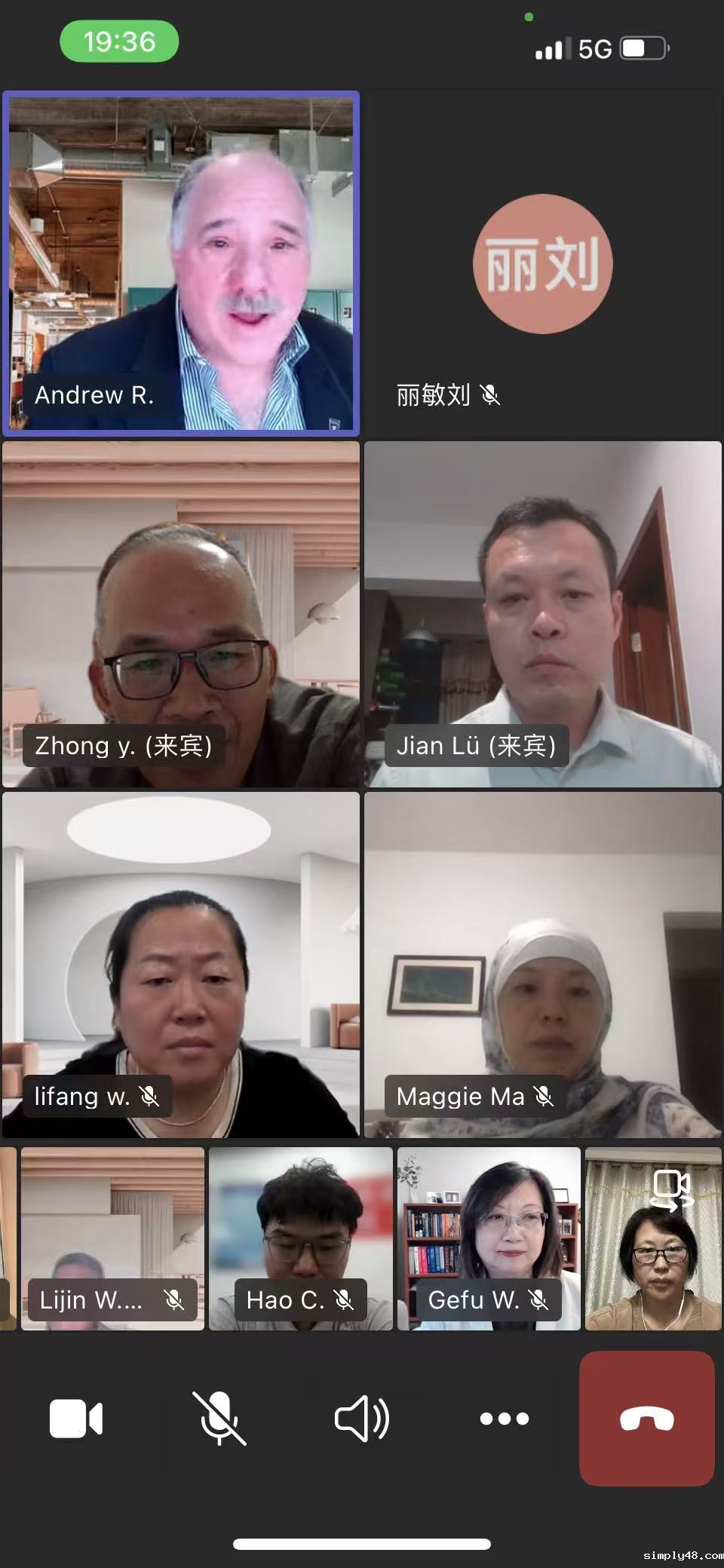
Task: Toggle the speaker audio output
Action: pos(362,1419)
